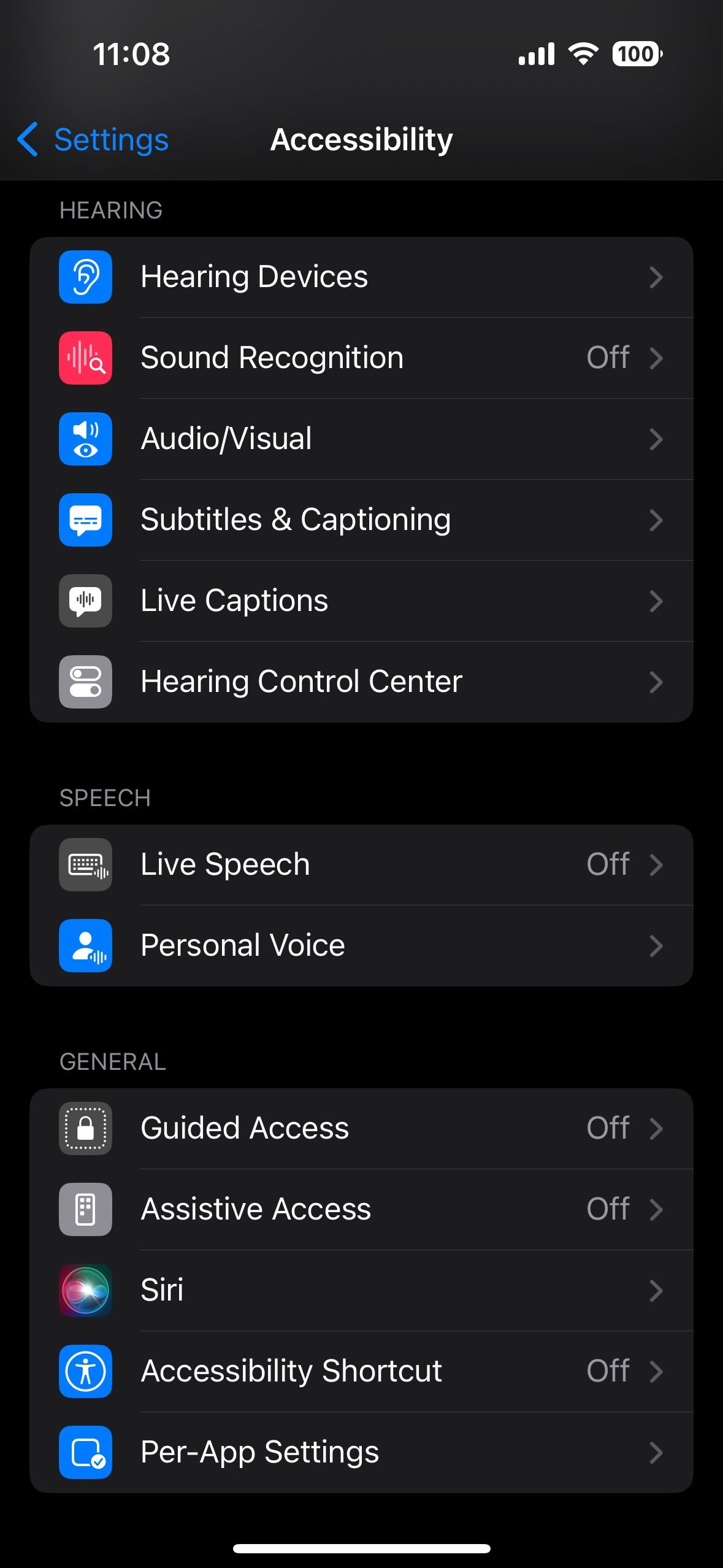Click the Audio/Visual speaker icon
This screenshot has width=723, height=1568.
(x=85, y=439)
